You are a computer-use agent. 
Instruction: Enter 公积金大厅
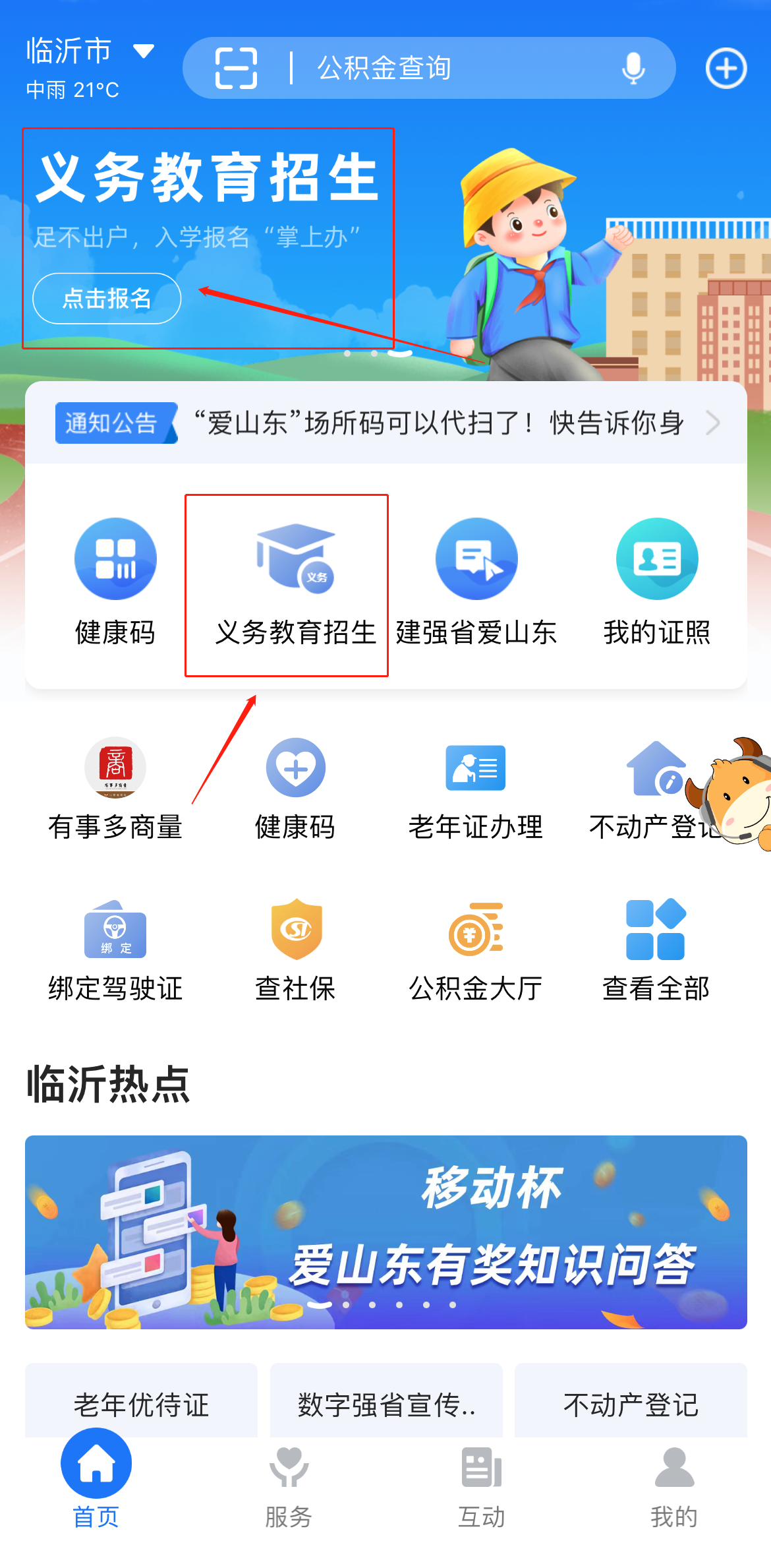coord(475,951)
